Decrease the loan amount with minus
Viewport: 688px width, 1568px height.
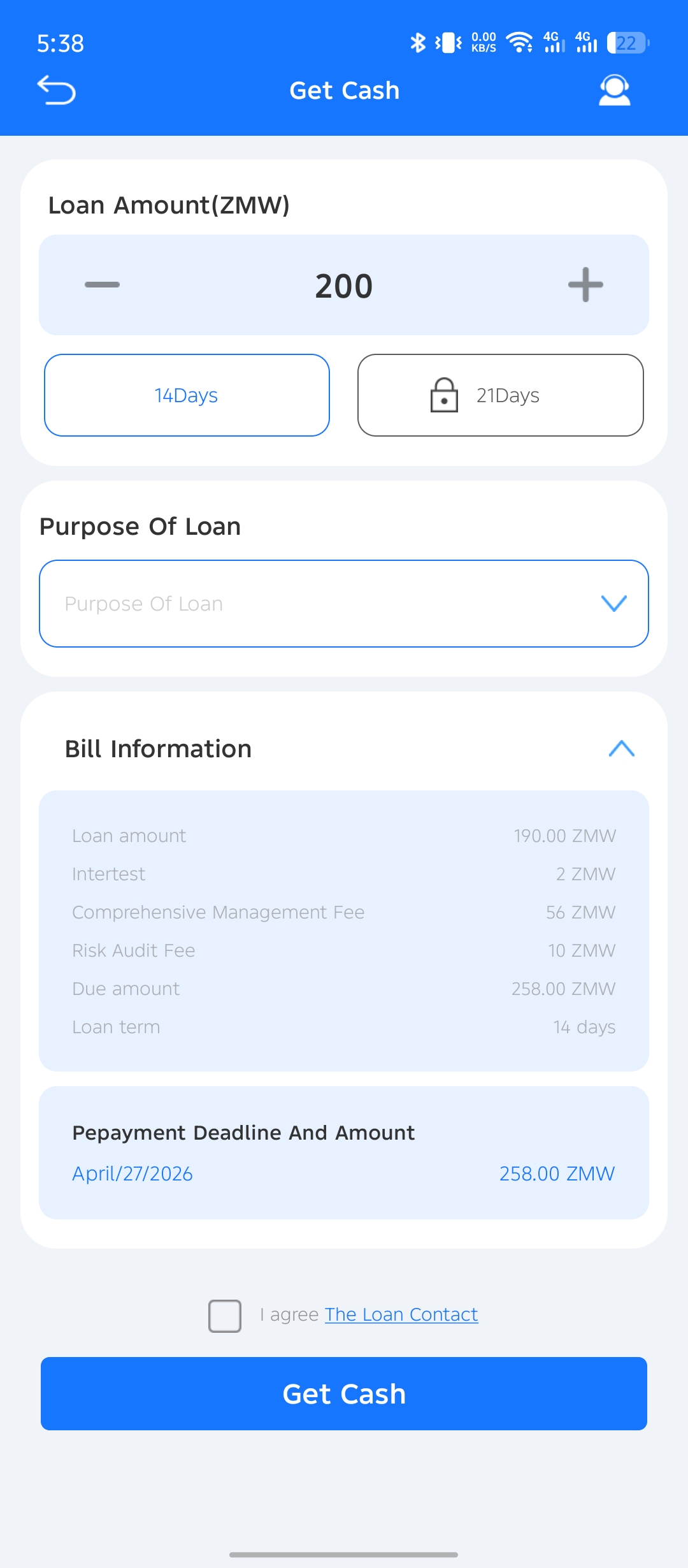click(102, 285)
